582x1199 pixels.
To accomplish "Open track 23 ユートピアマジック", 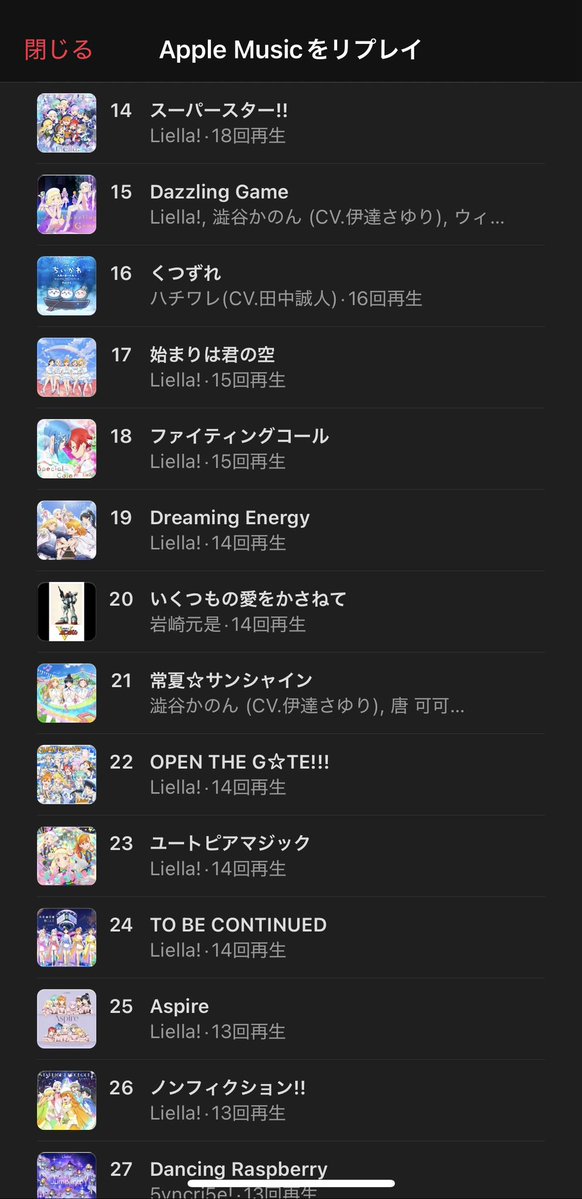I will tap(291, 856).
